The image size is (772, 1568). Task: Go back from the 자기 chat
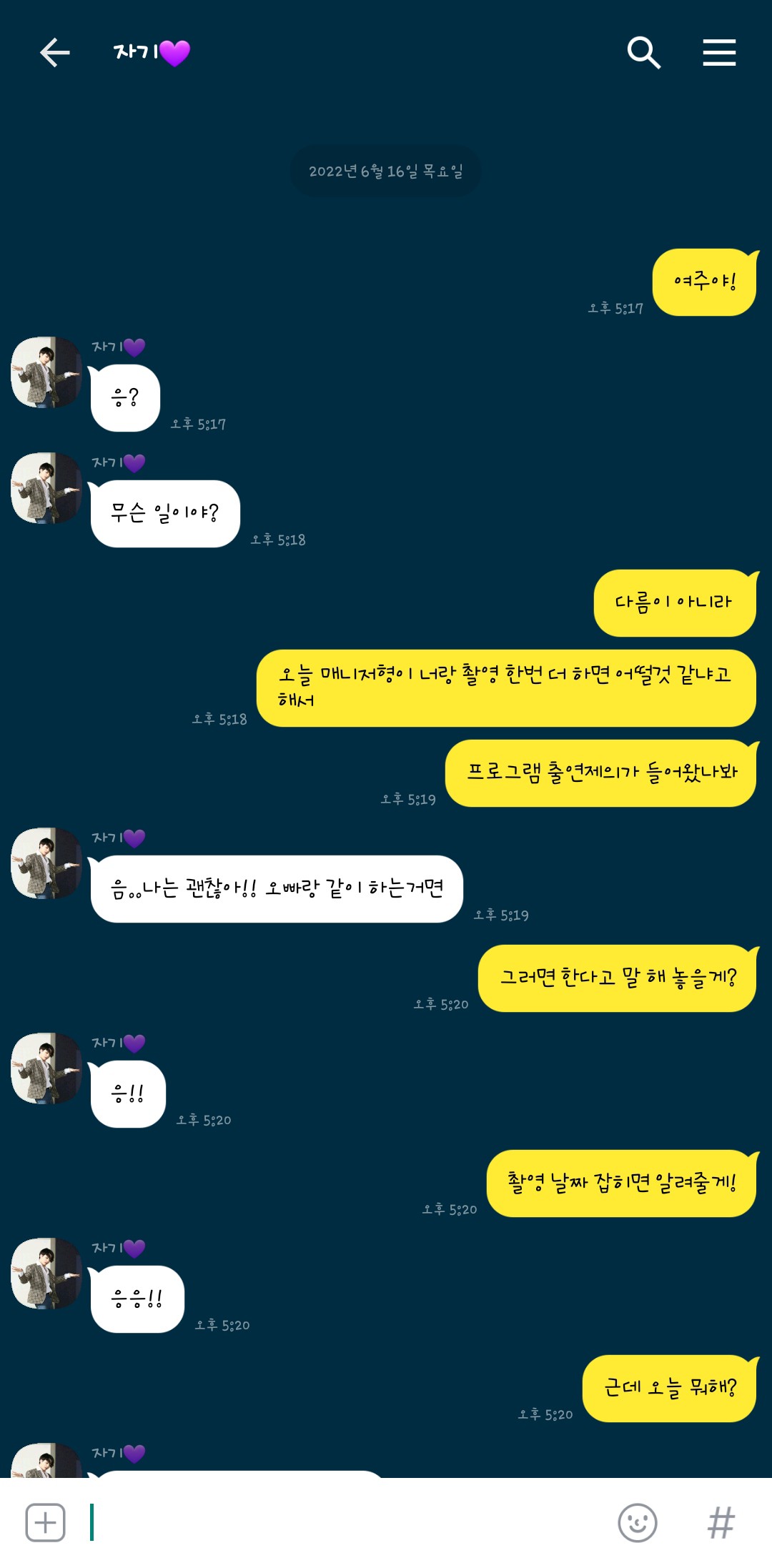pyautogui.click(x=54, y=53)
